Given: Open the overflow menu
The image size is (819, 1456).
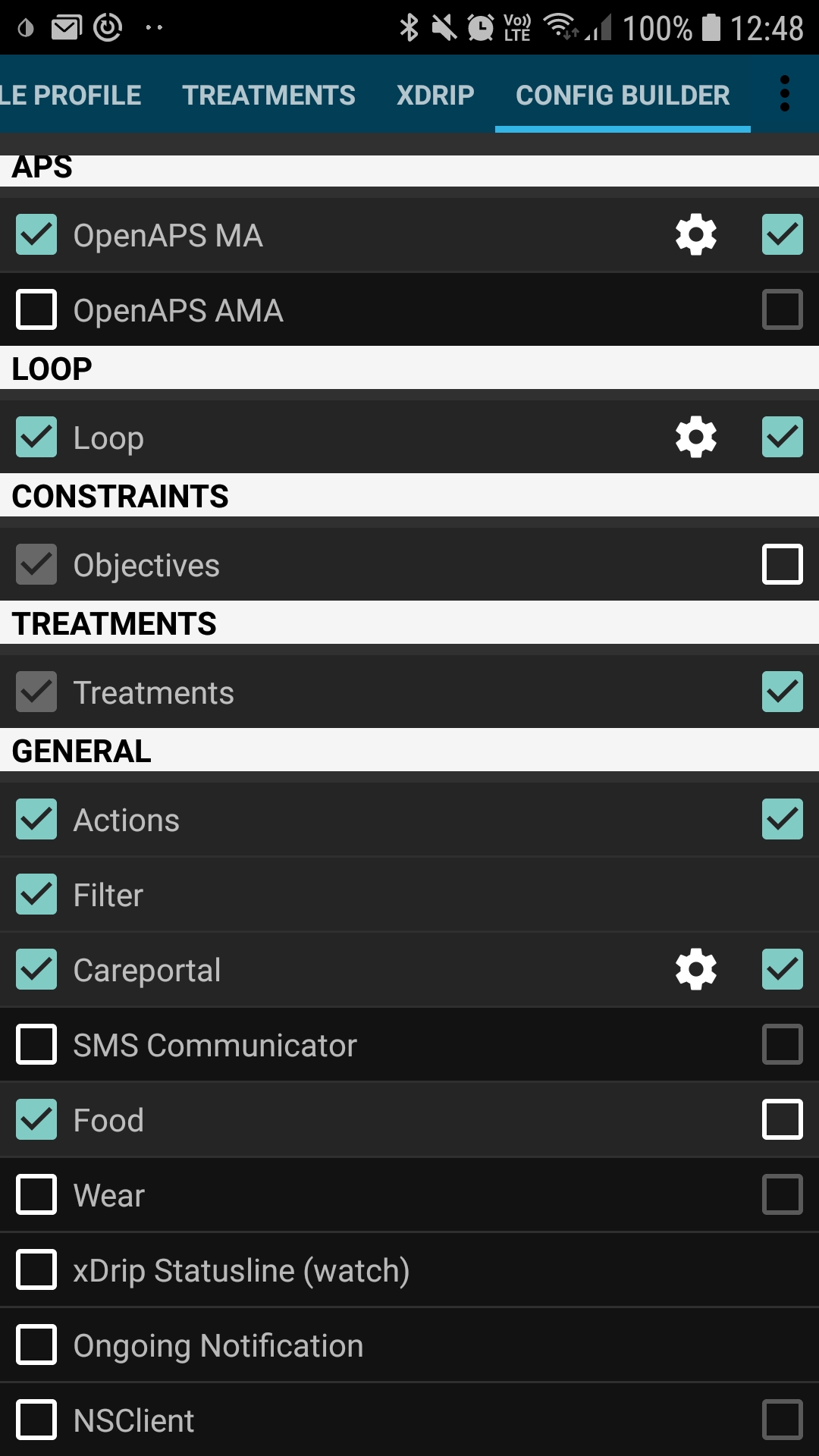Looking at the screenshot, I should click(784, 94).
